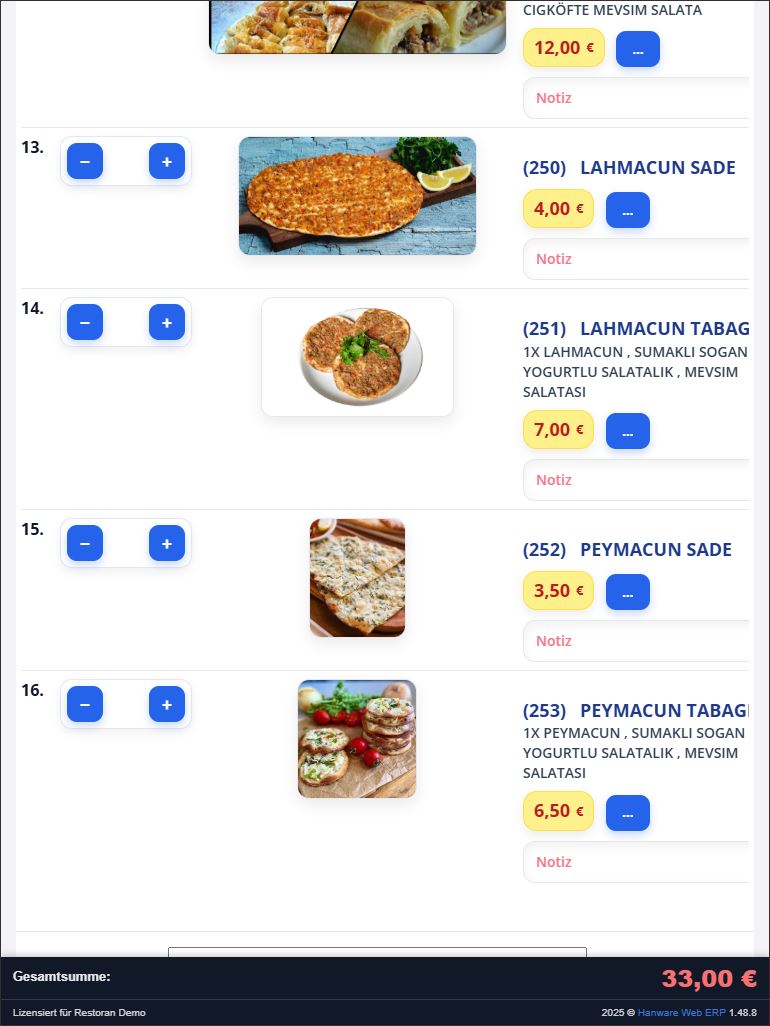Add a note to Peymacun Tabagi
Viewport: 770px width, 1026px height.
point(640,862)
